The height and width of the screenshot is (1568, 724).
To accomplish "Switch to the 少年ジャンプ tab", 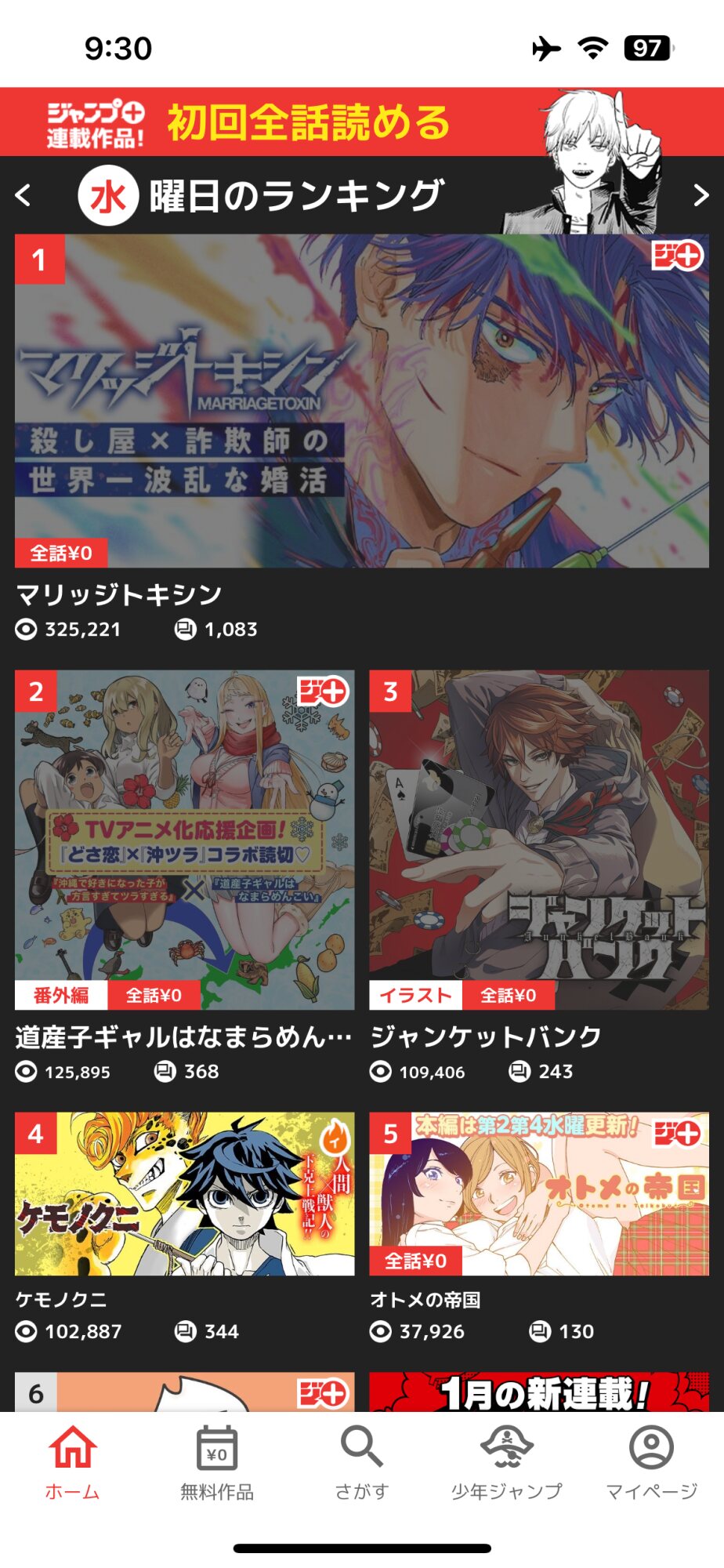I will tap(506, 1462).
